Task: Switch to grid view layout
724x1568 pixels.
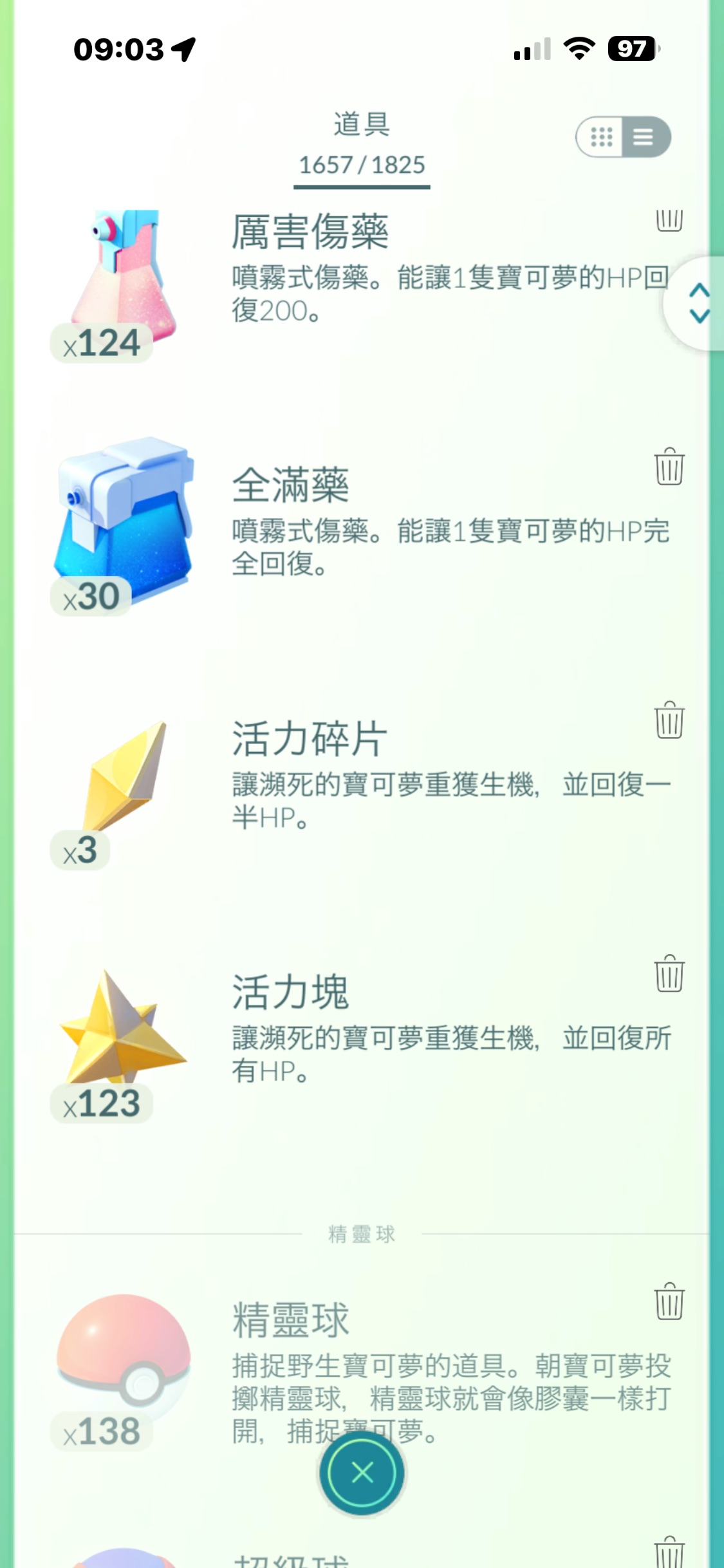Action: click(x=601, y=136)
